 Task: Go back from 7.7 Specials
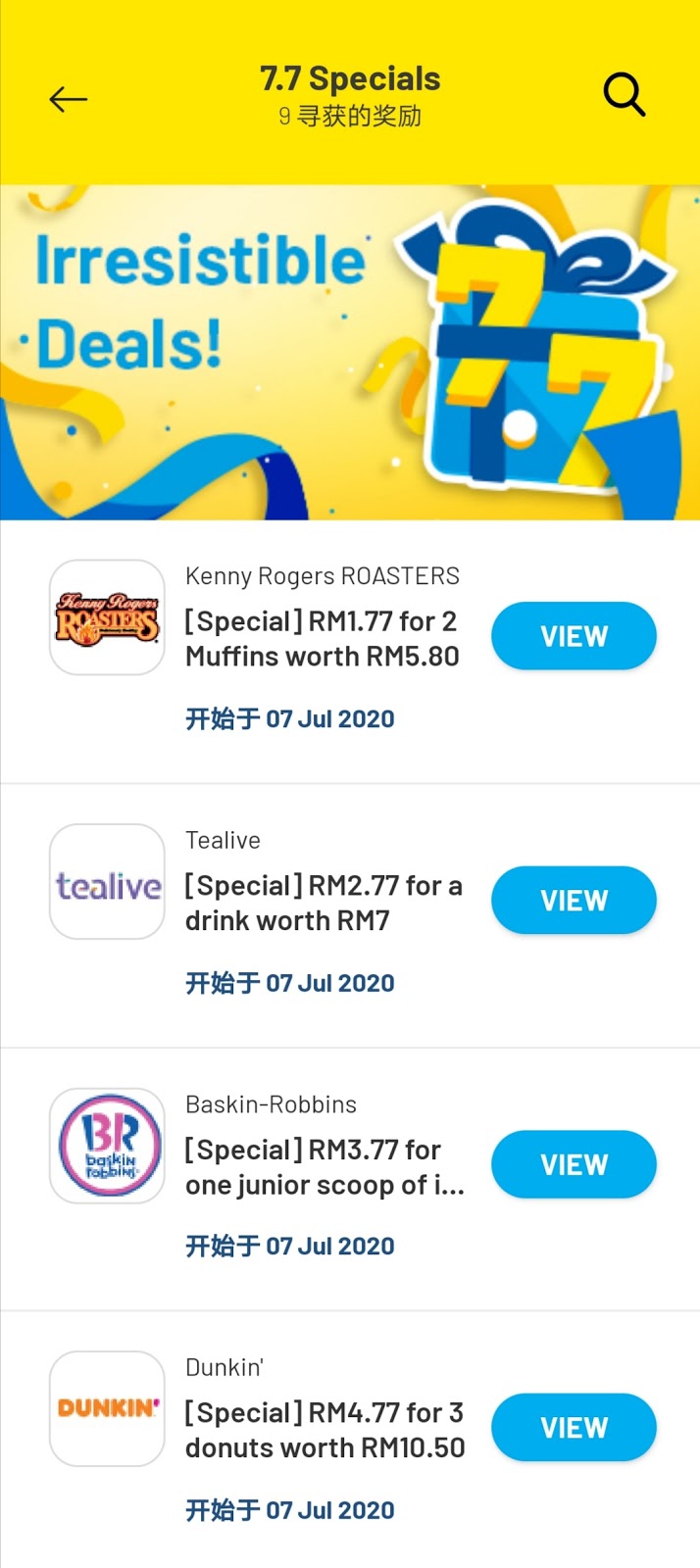[69, 99]
